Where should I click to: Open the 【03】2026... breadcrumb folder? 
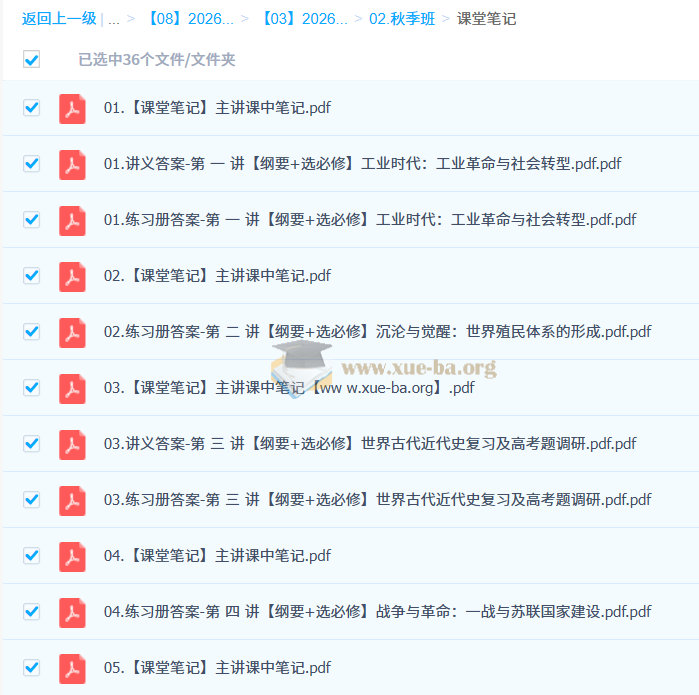coord(304,19)
